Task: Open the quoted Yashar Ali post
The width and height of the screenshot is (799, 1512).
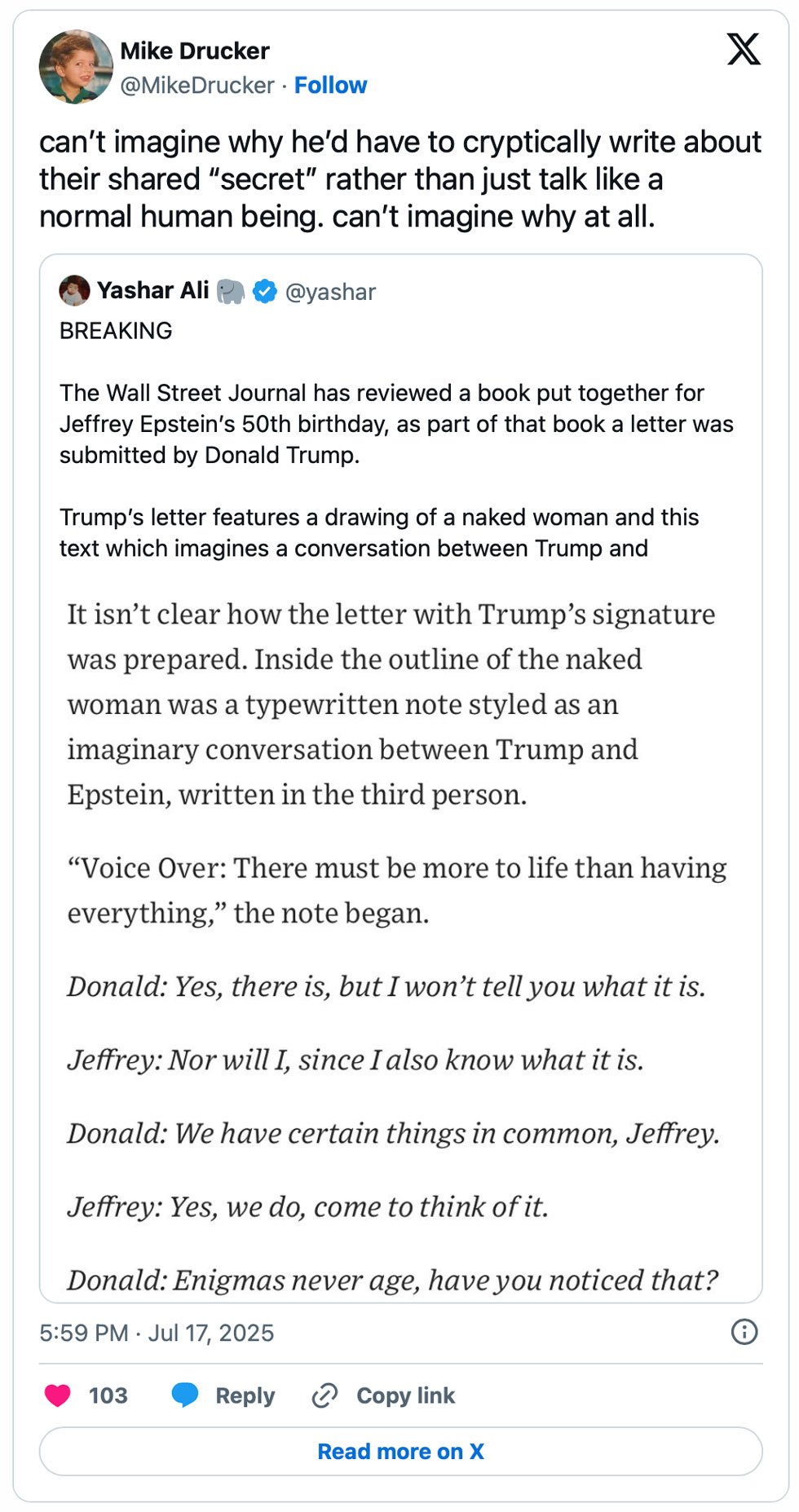Action: [400, 778]
